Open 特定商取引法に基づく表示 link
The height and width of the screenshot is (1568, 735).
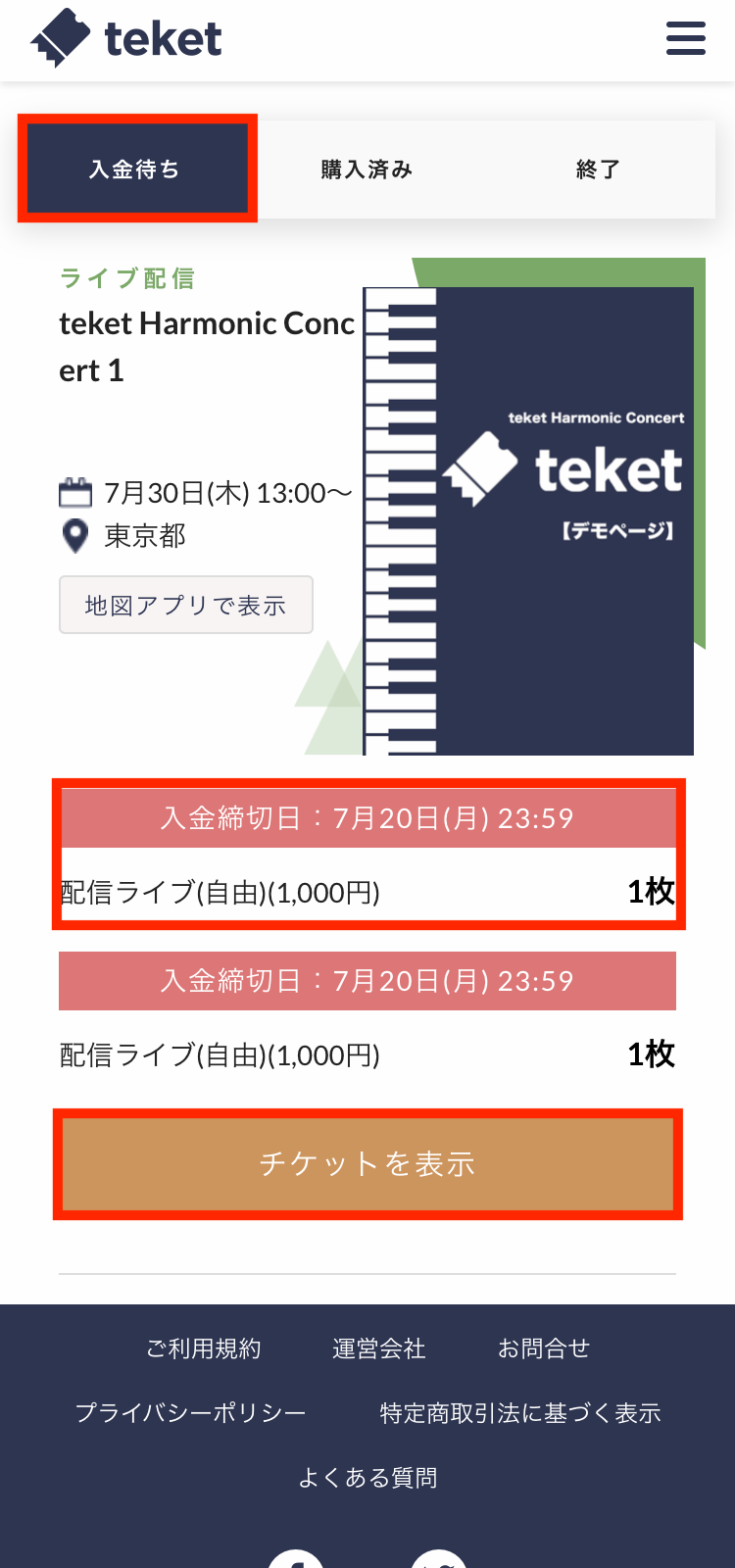click(520, 1412)
